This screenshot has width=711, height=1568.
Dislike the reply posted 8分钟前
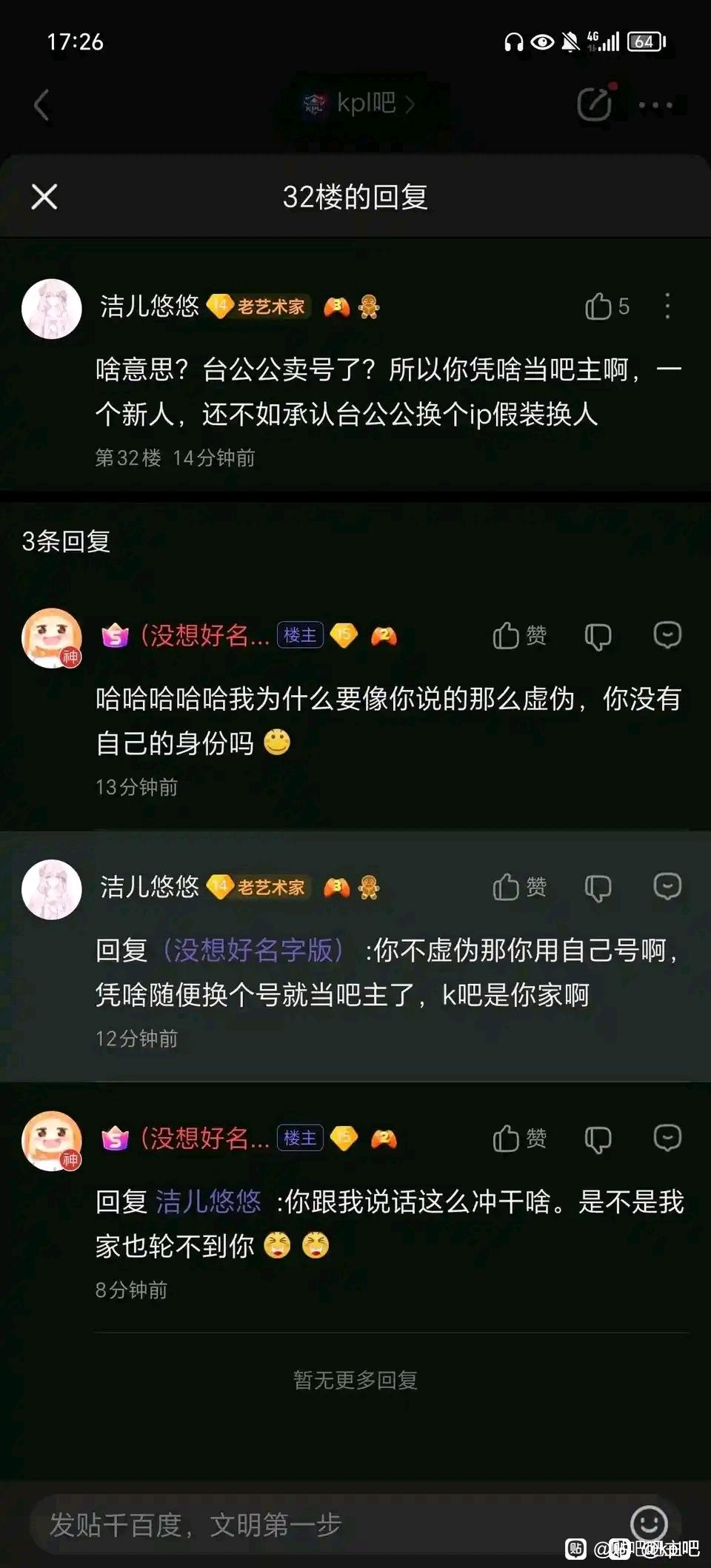pos(598,1139)
